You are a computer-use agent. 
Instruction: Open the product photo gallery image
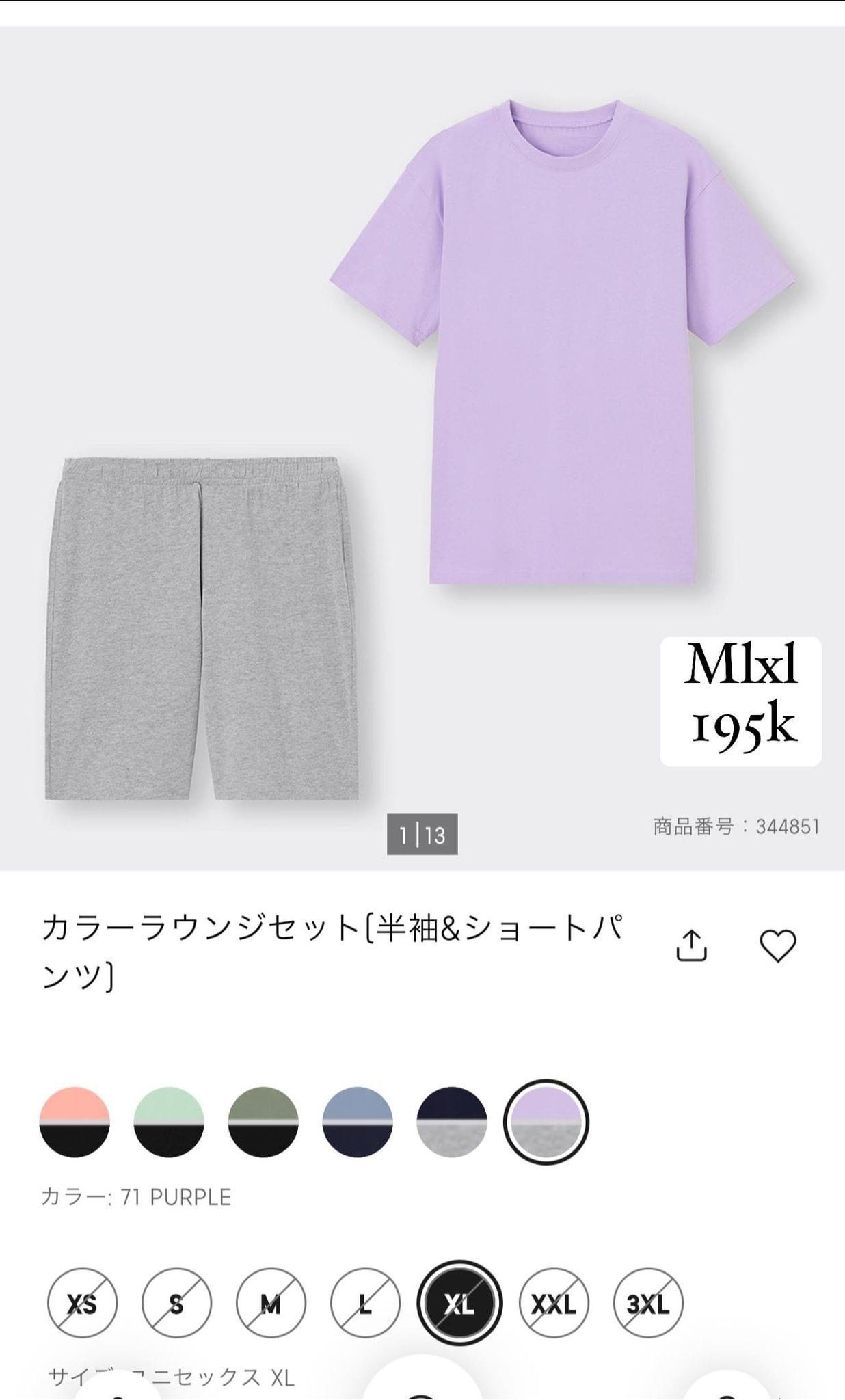(x=422, y=448)
